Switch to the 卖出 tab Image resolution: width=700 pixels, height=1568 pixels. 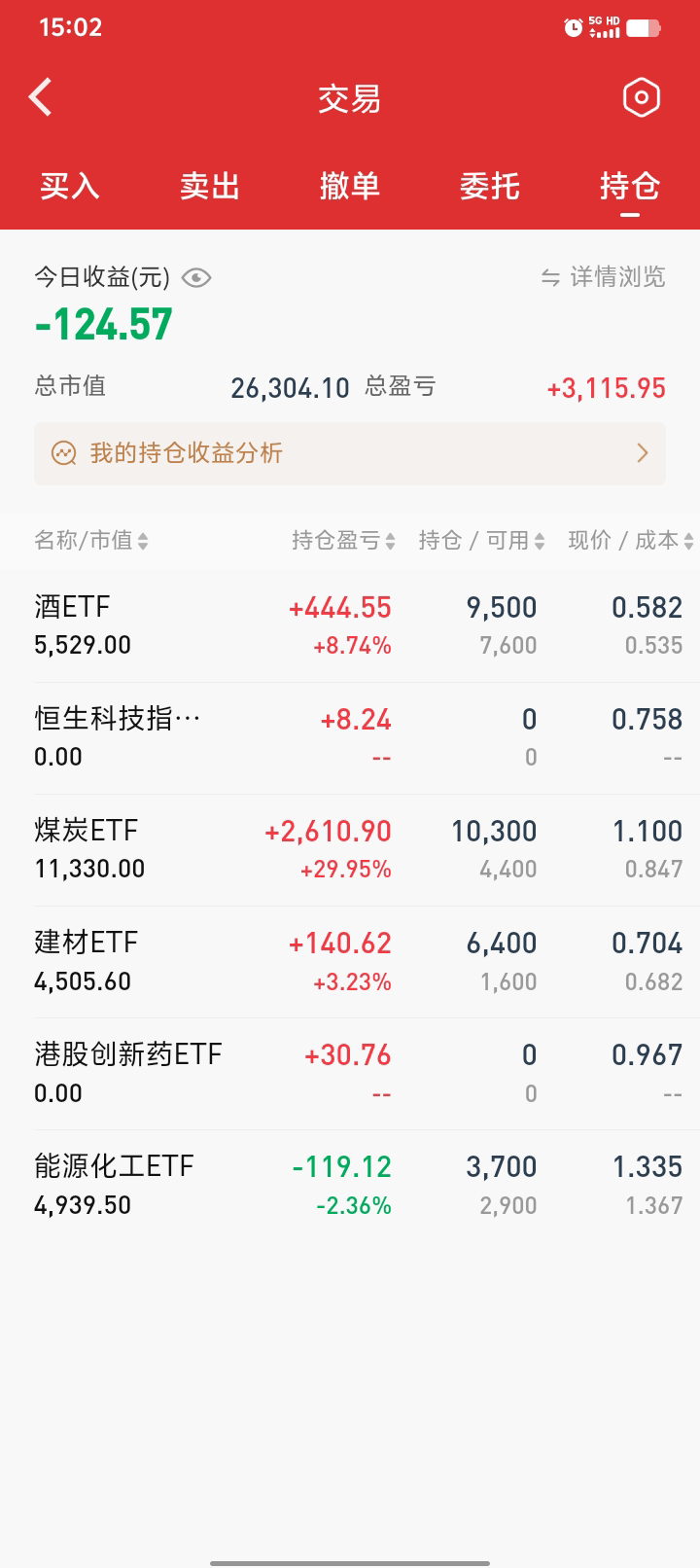pyautogui.click(x=210, y=186)
